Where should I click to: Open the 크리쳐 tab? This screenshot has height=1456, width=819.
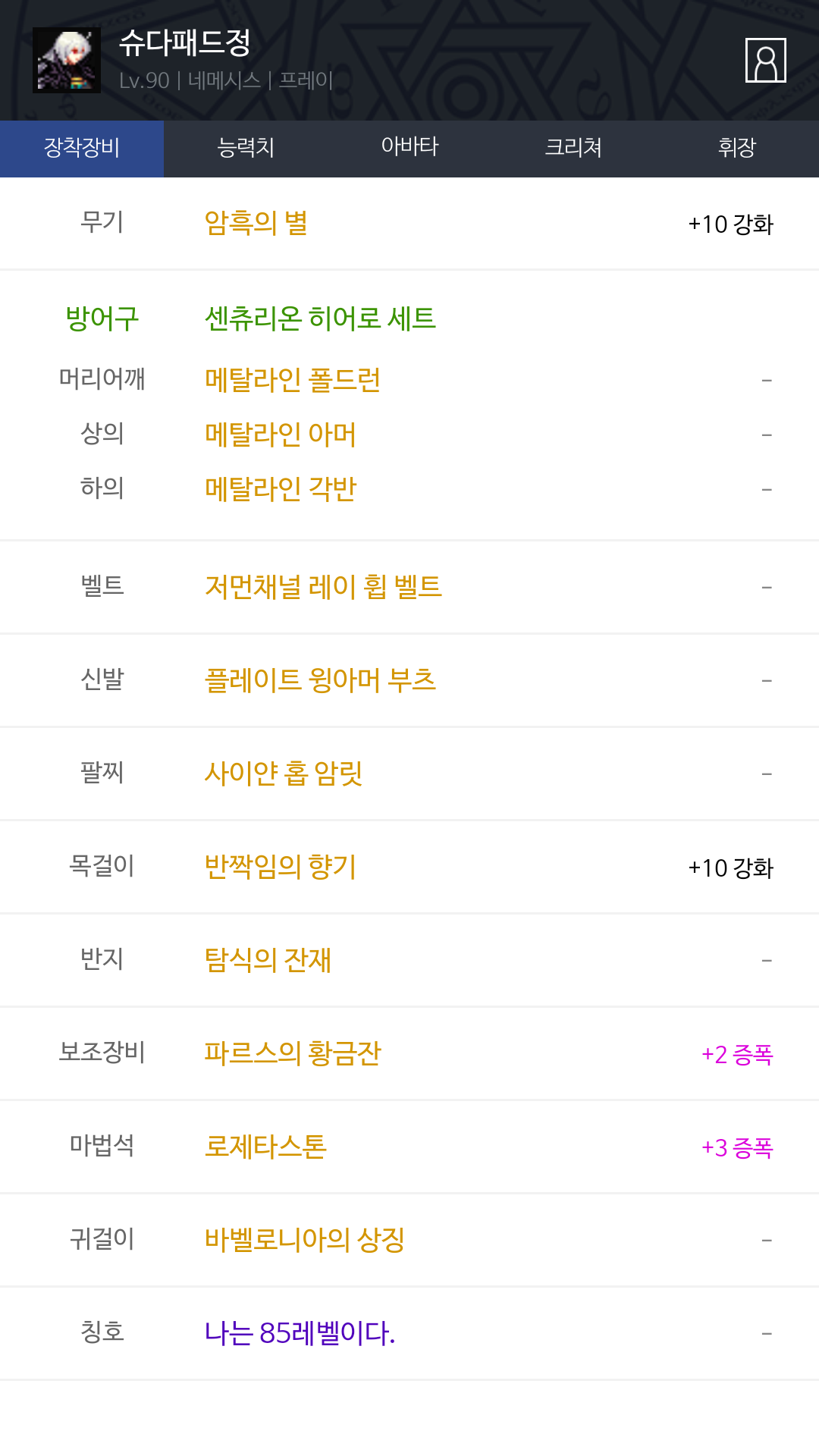pos(573,149)
